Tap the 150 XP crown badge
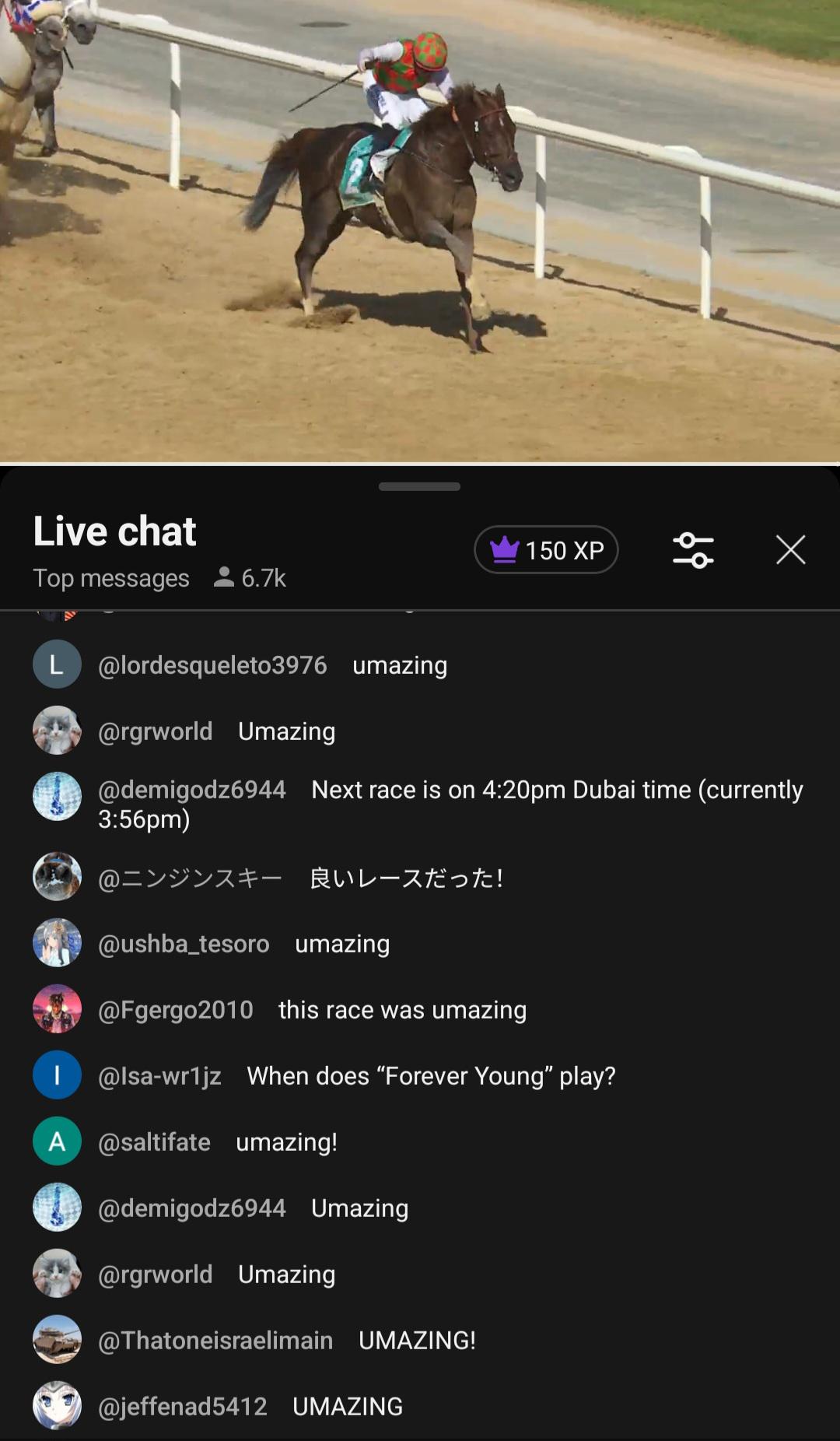 pyautogui.click(x=546, y=550)
